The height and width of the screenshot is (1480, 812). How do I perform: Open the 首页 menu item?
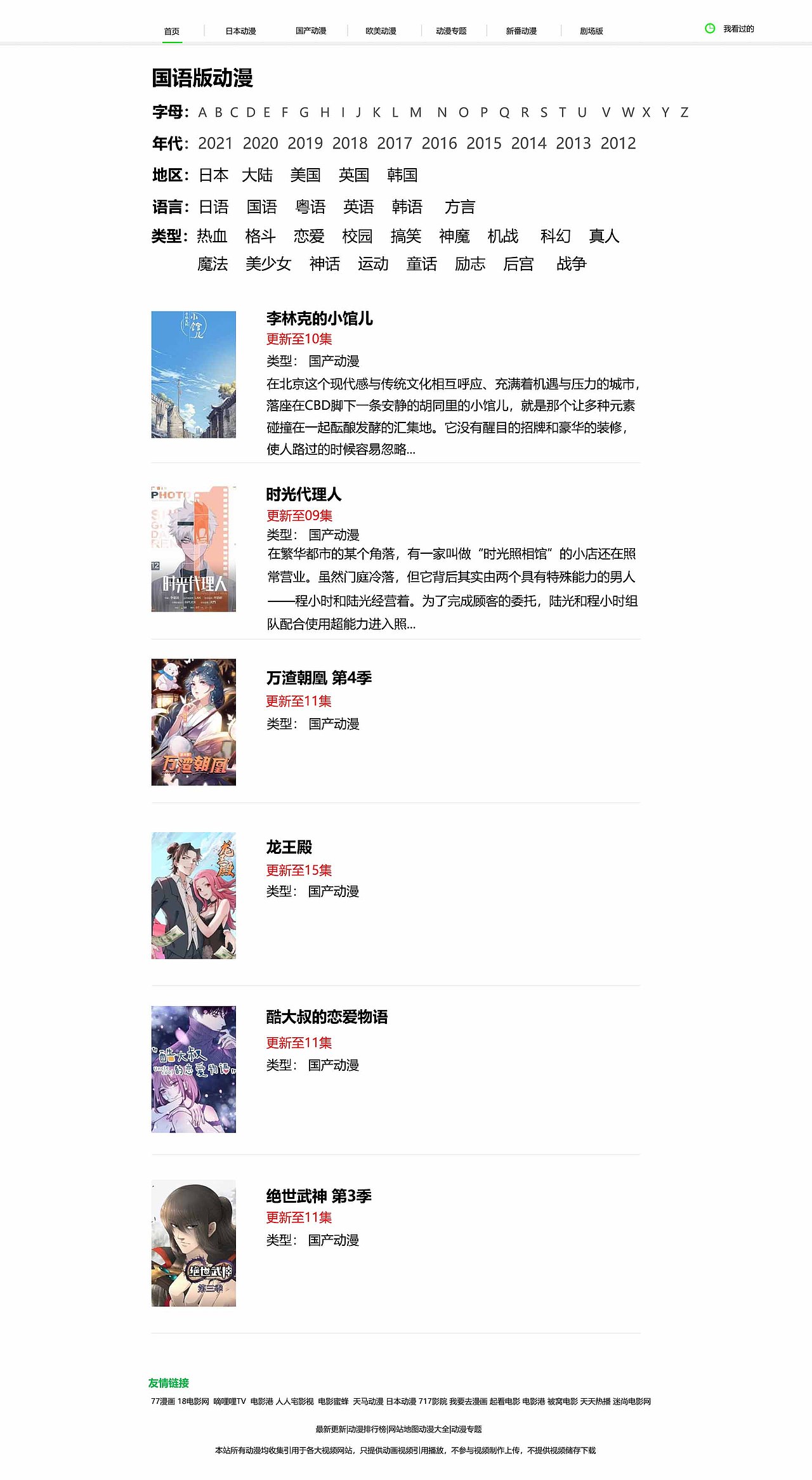(171, 29)
